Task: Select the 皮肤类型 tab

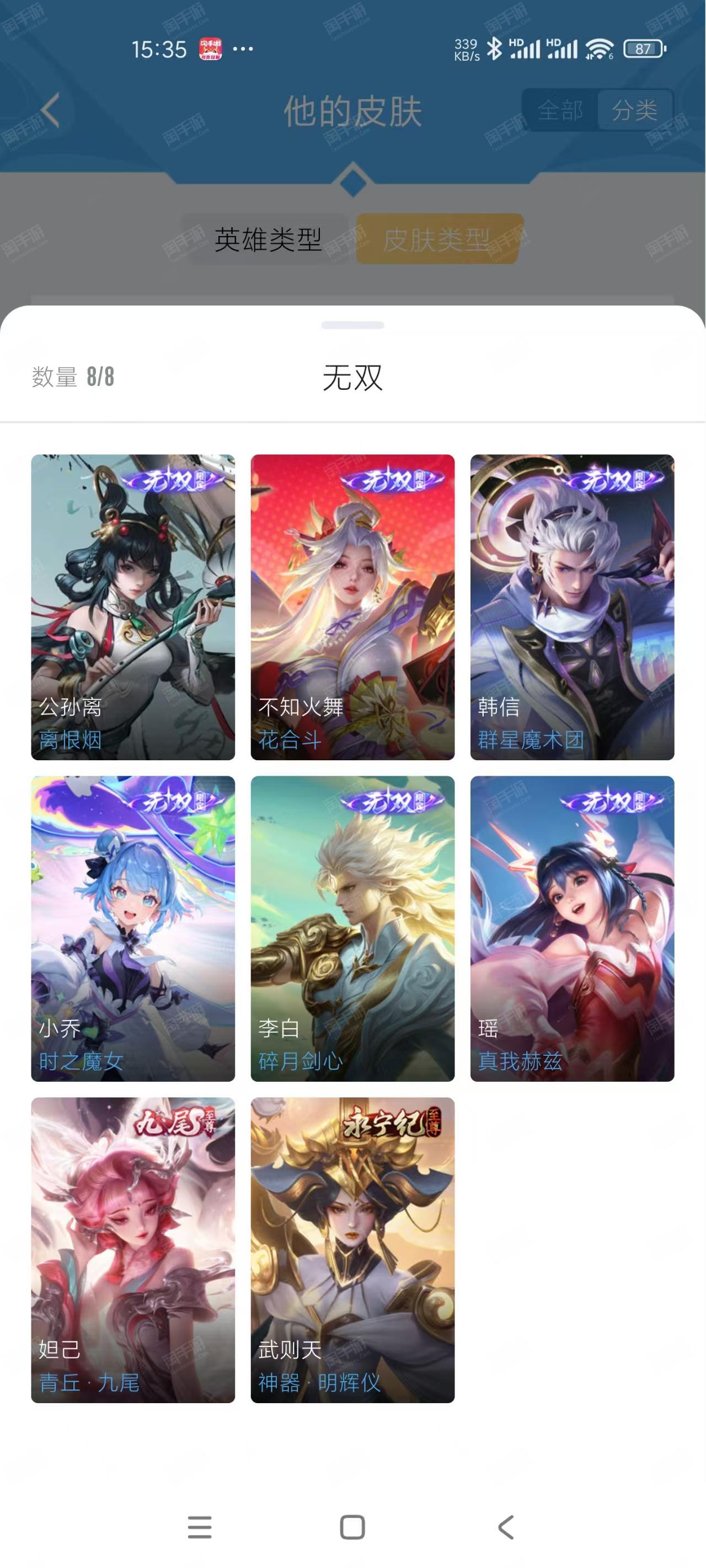Action: tap(437, 239)
